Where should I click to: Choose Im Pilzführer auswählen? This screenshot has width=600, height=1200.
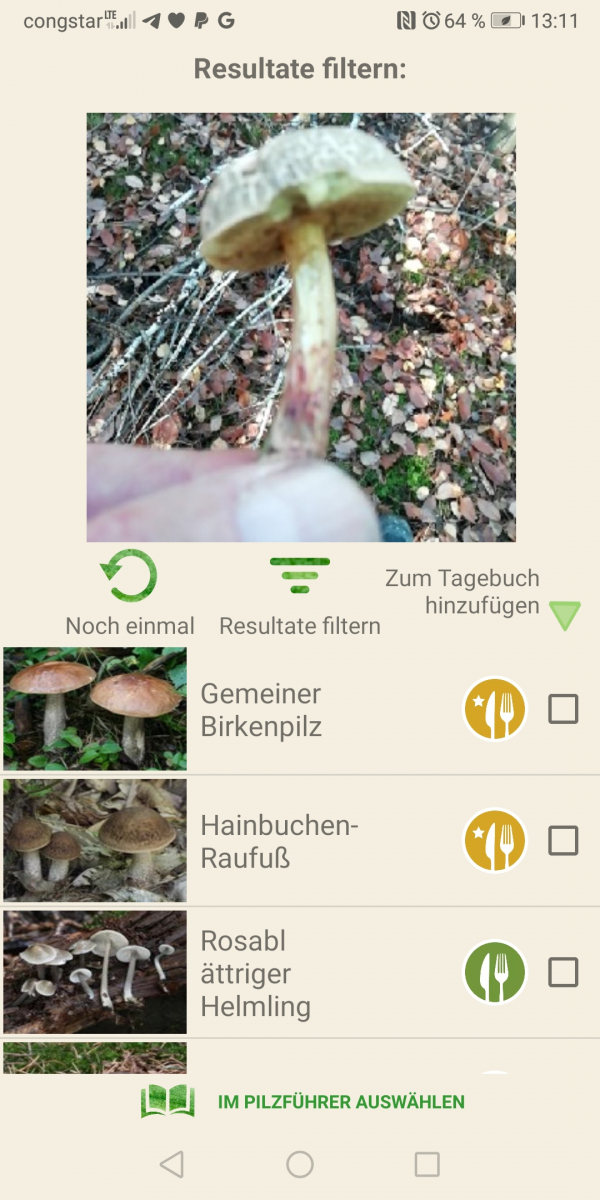click(303, 1102)
